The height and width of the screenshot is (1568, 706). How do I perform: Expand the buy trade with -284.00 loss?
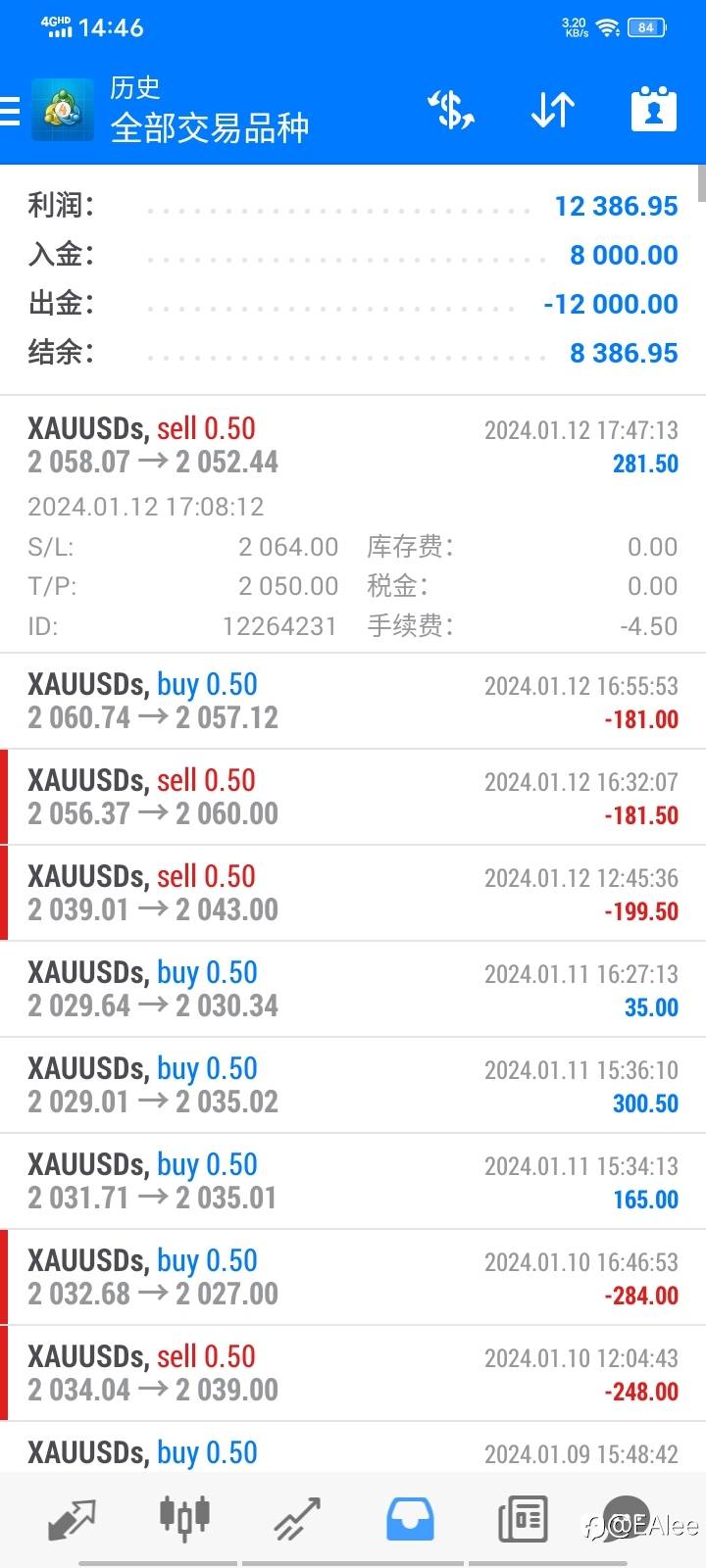pyautogui.click(x=353, y=1277)
